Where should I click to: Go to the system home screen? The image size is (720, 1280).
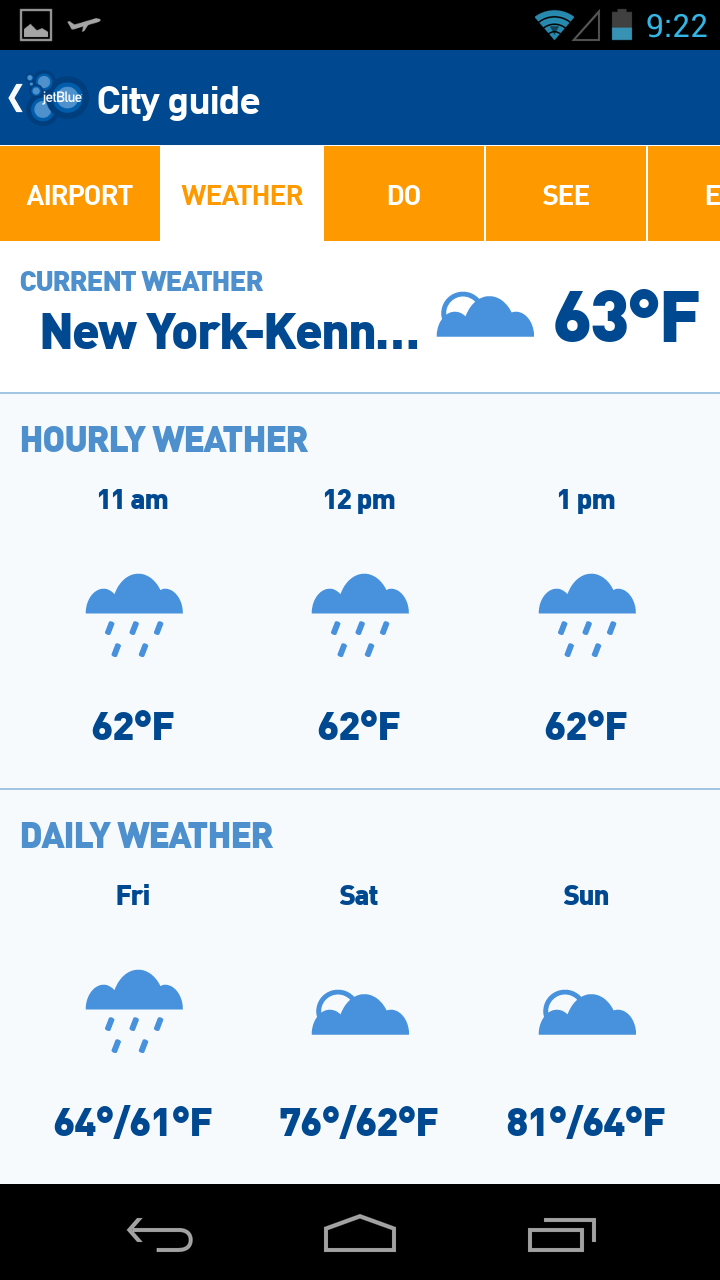coord(360,1234)
